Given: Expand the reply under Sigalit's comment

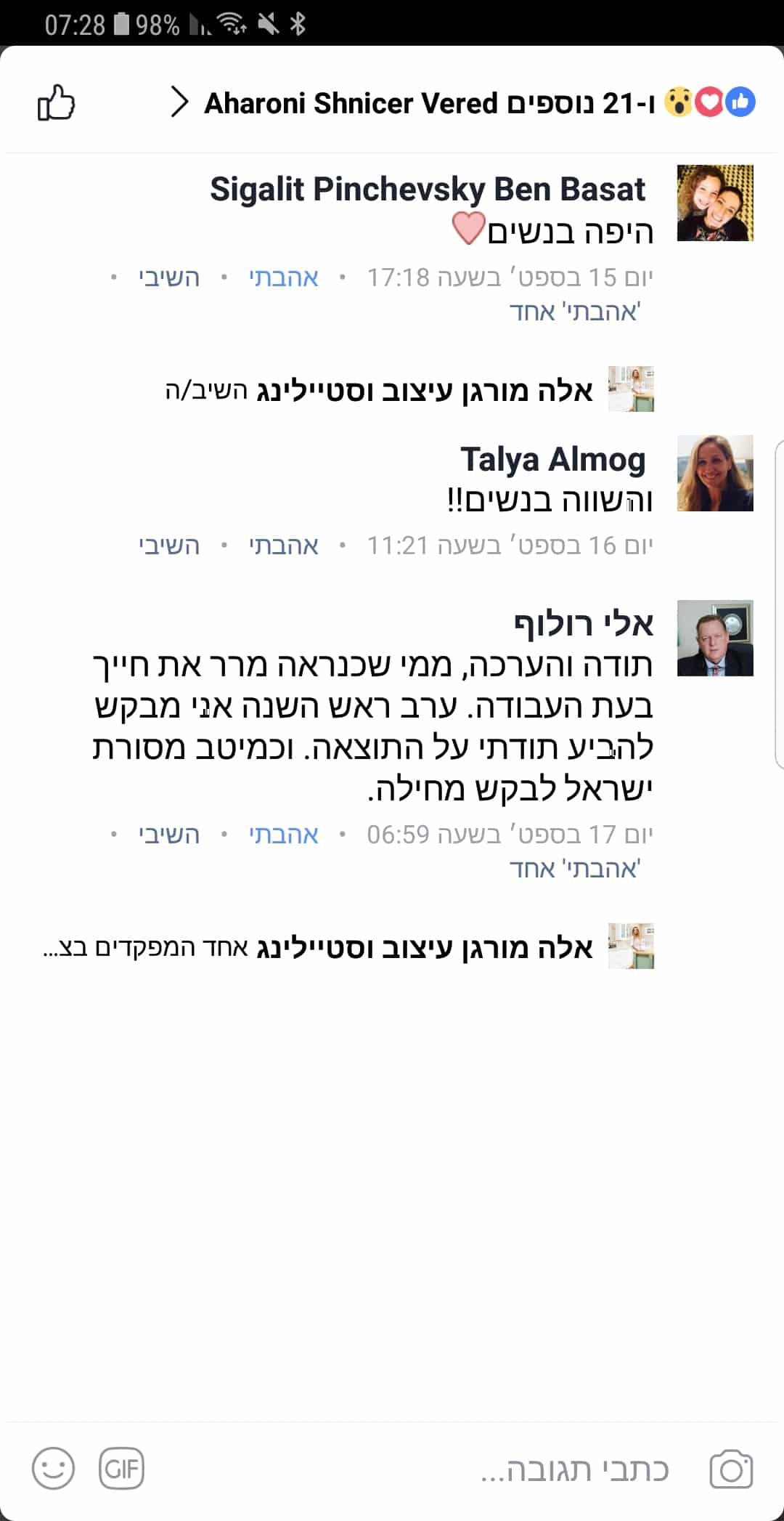Looking at the screenshot, I should click(409, 390).
